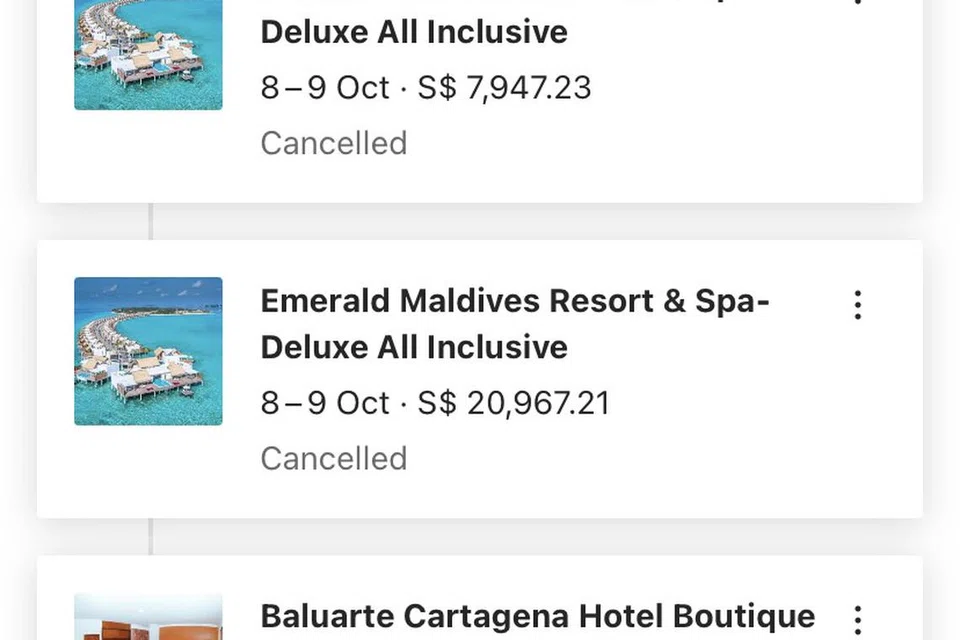The width and height of the screenshot is (960, 640).
Task: Open overflow menu for Baluarte Cartagena booking
Action: click(x=857, y=618)
